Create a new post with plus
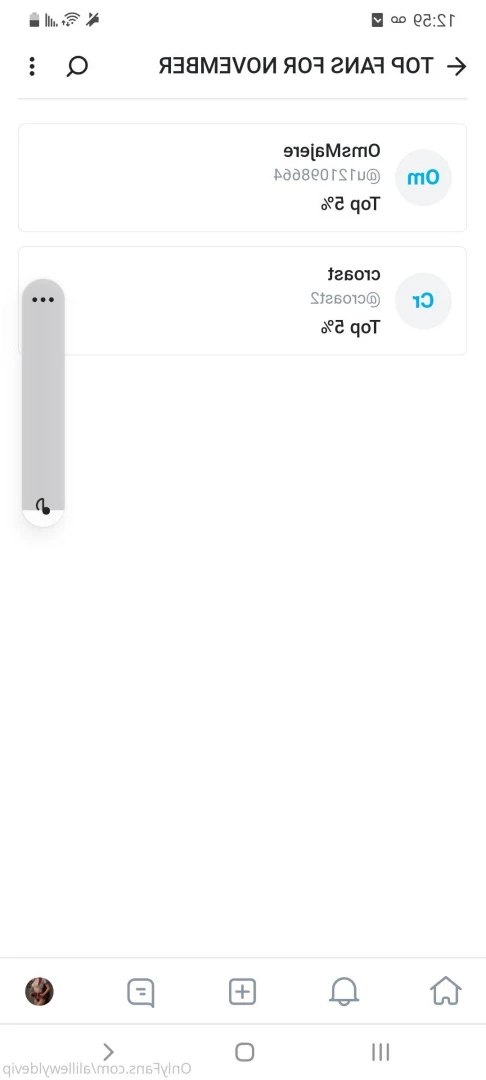Viewport: 486px width, 1080px height. [242, 992]
